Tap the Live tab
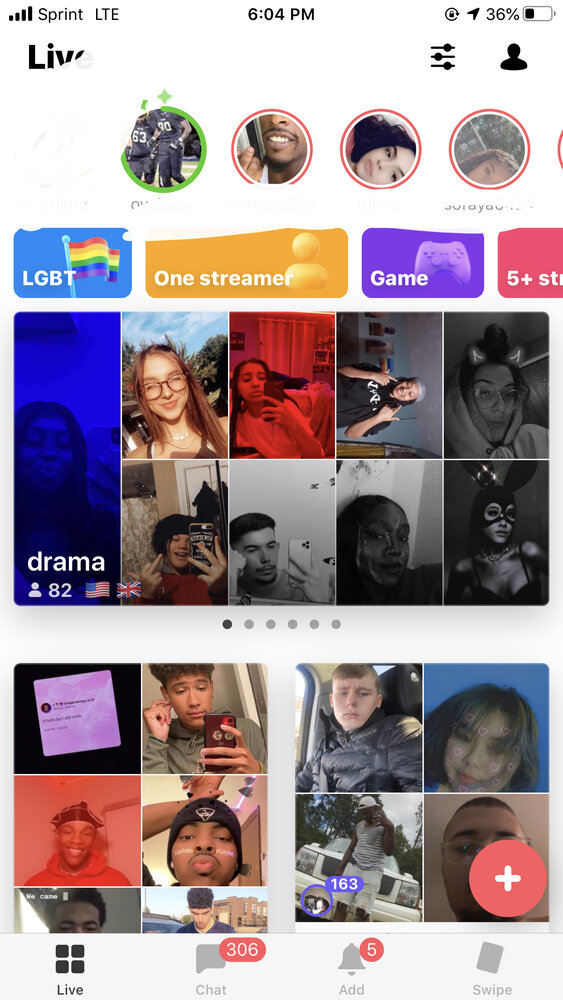563x1000 pixels. pos(70,967)
